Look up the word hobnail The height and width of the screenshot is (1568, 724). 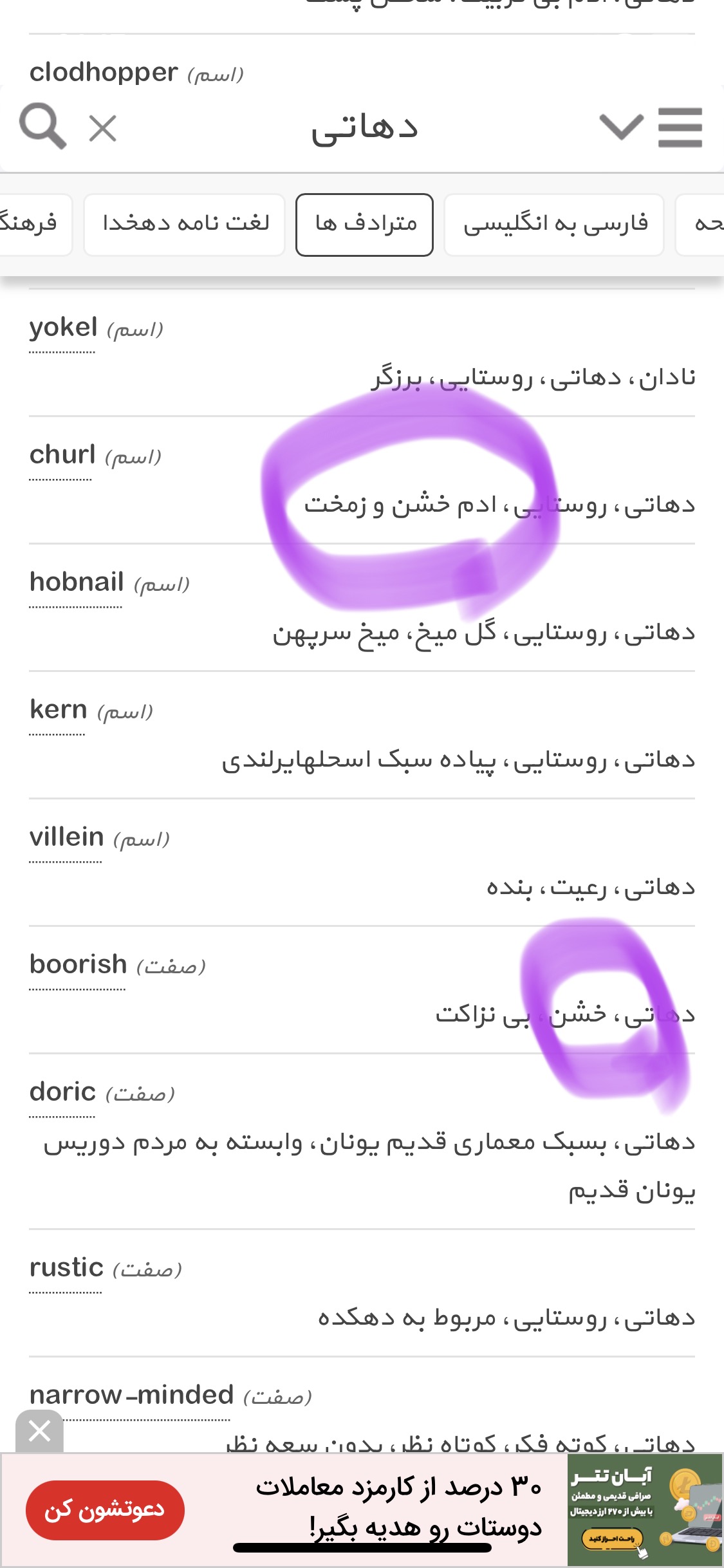point(76,583)
